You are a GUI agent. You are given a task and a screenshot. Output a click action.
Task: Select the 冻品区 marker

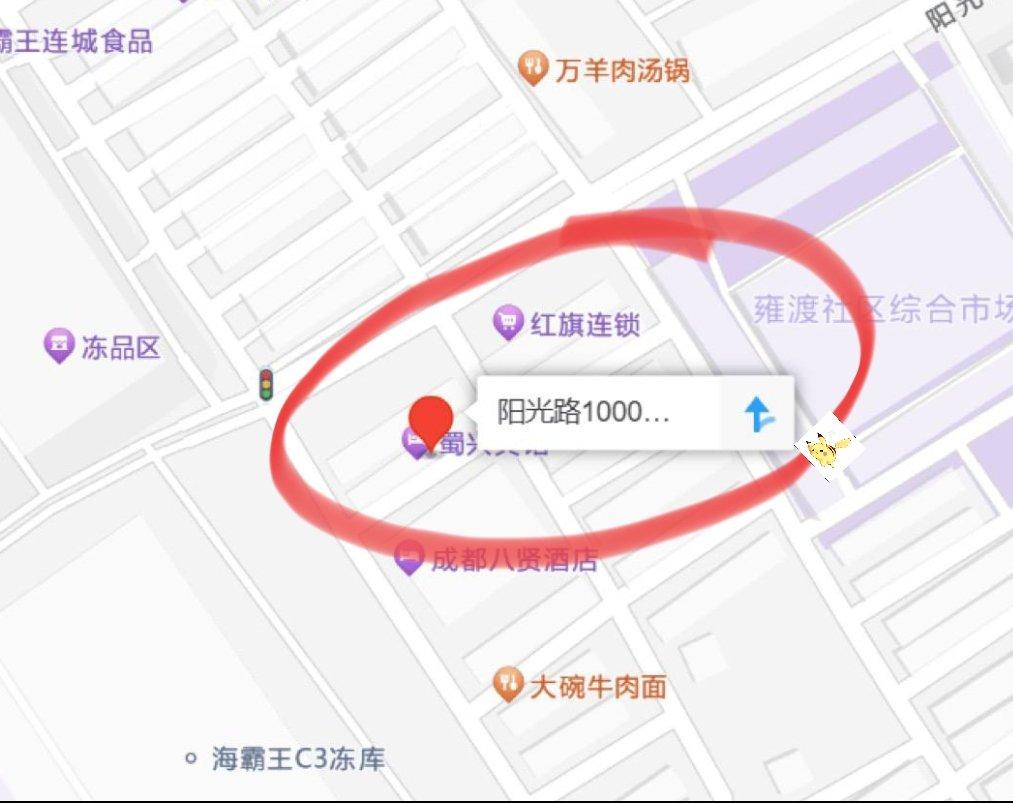click(59, 347)
